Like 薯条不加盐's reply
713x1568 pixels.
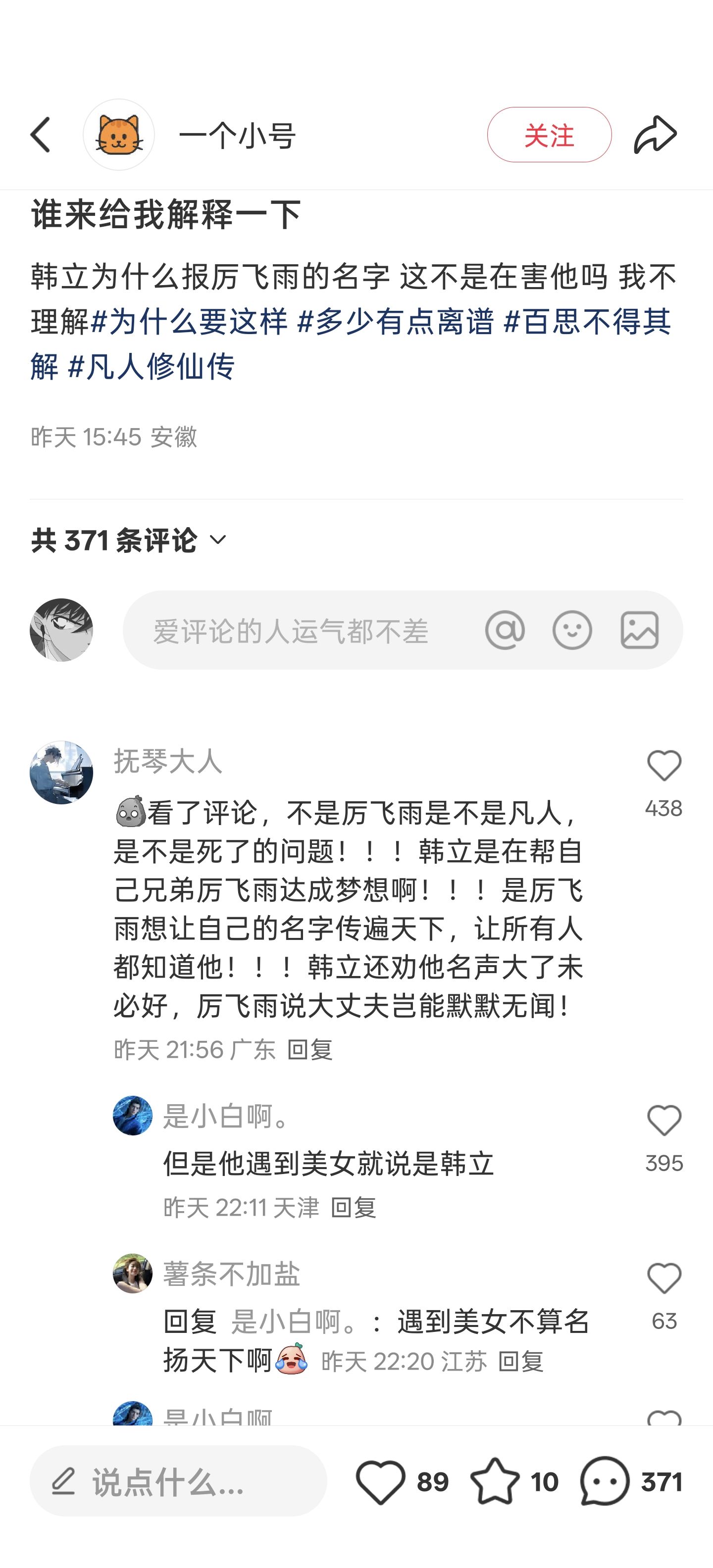(663, 1278)
